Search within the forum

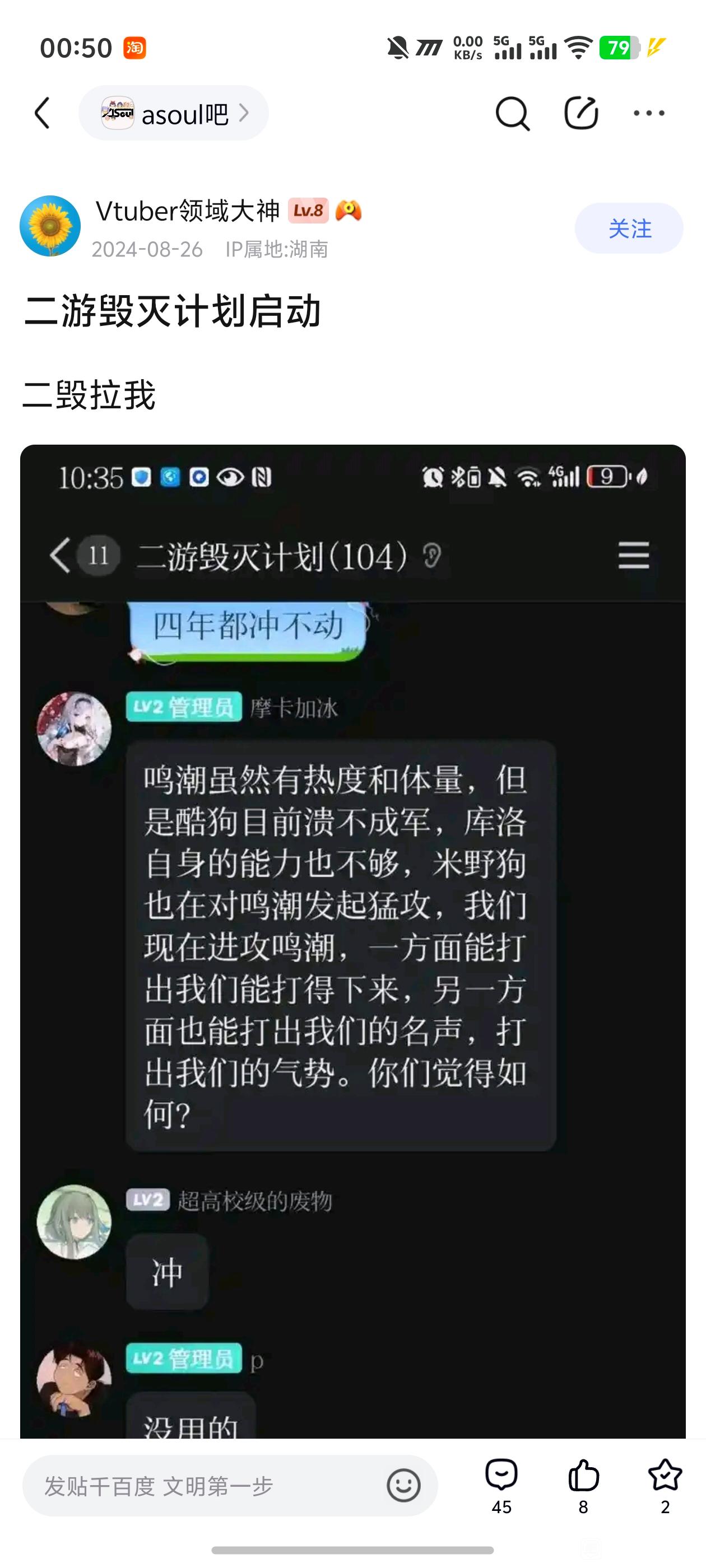click(x=512, y=113)
